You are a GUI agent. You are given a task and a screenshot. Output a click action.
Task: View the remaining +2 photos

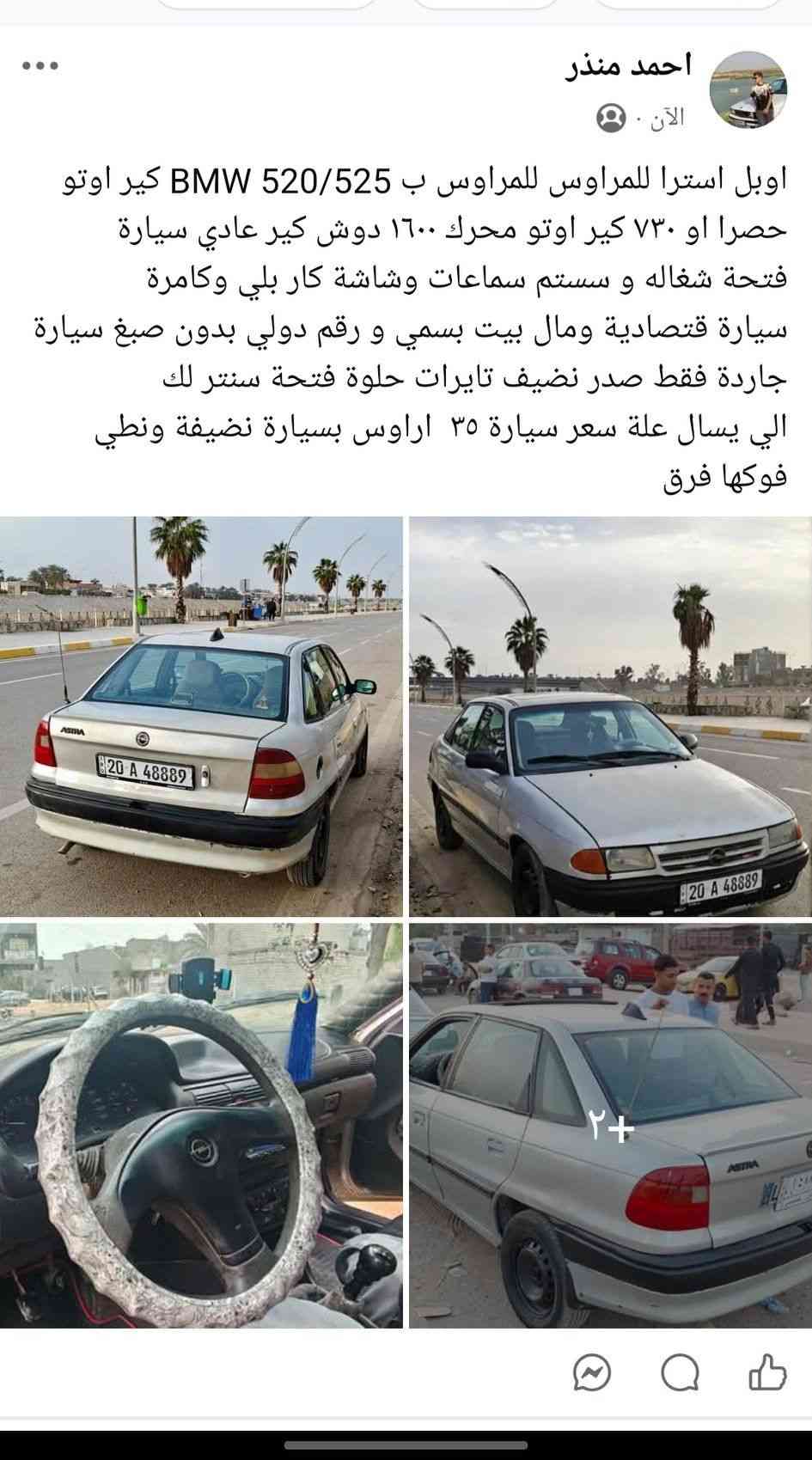point(609,1125)
